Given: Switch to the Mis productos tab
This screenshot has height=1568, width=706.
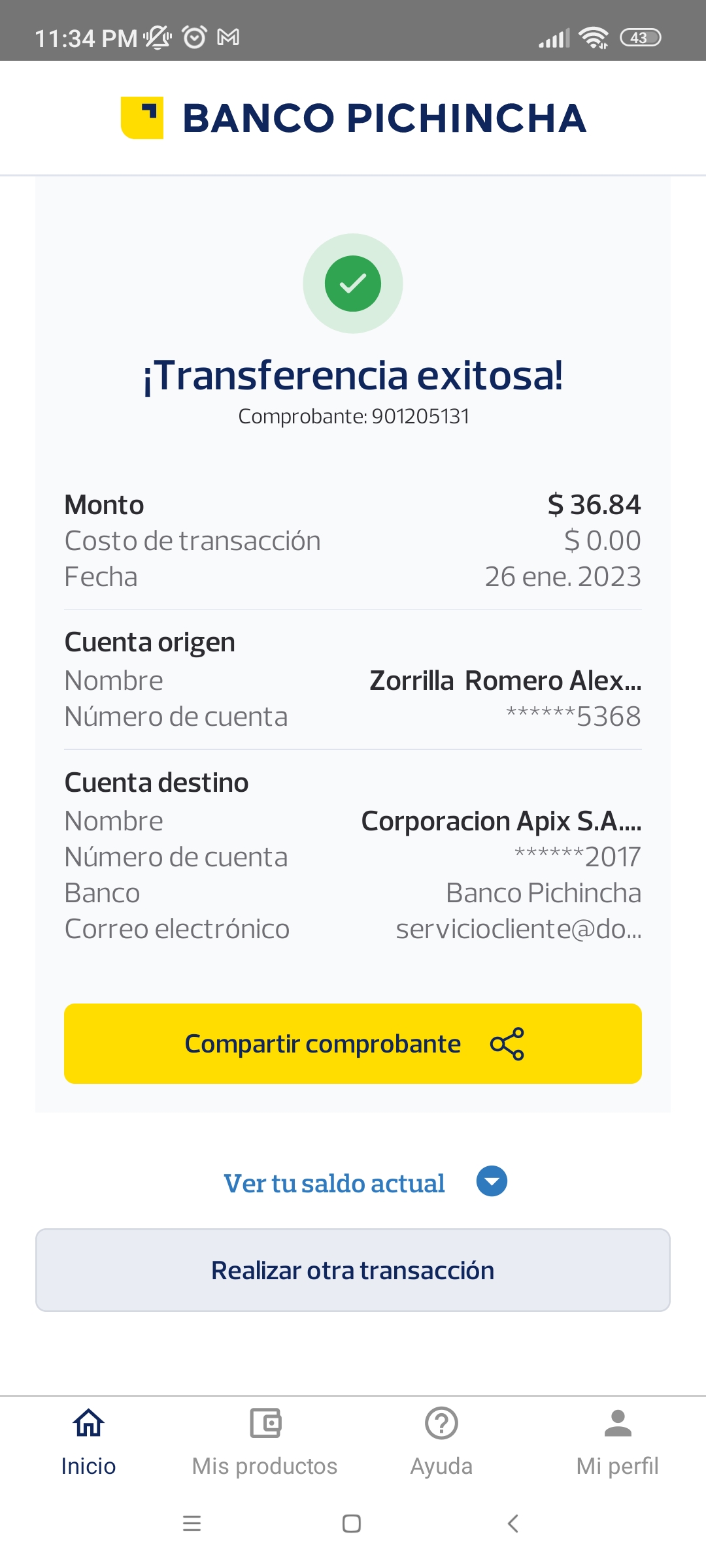Looking at the screenshot, I should [265, 1441].
